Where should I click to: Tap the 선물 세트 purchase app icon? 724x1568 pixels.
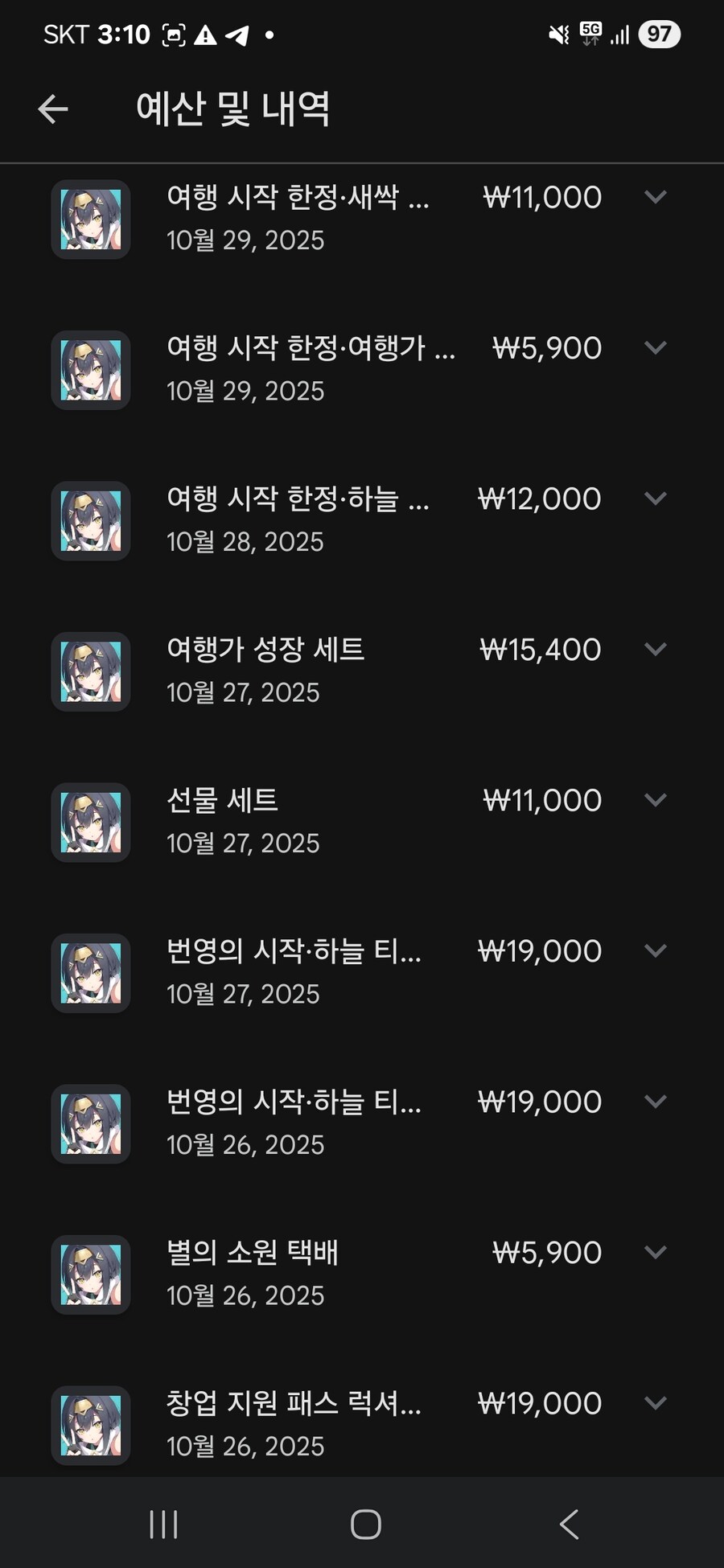click(90, 821)
